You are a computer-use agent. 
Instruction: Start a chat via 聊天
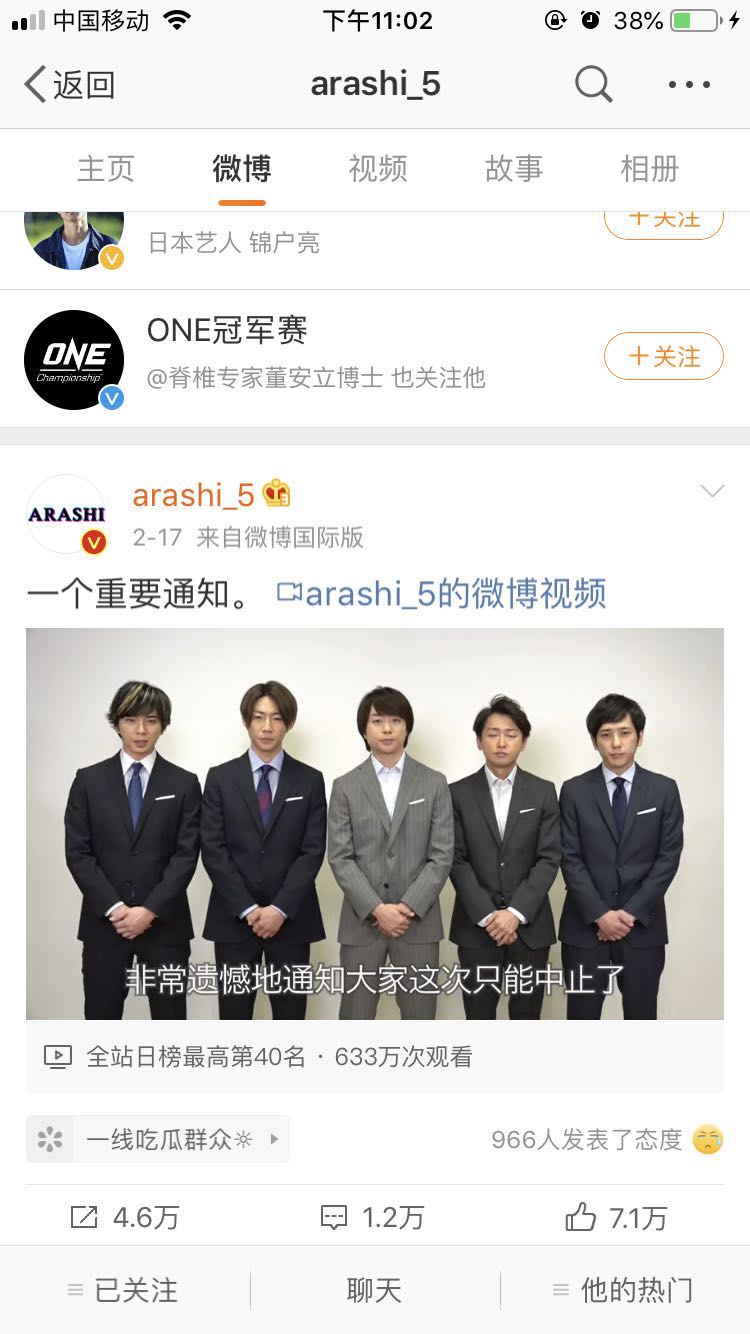(x=374, y=1290)
